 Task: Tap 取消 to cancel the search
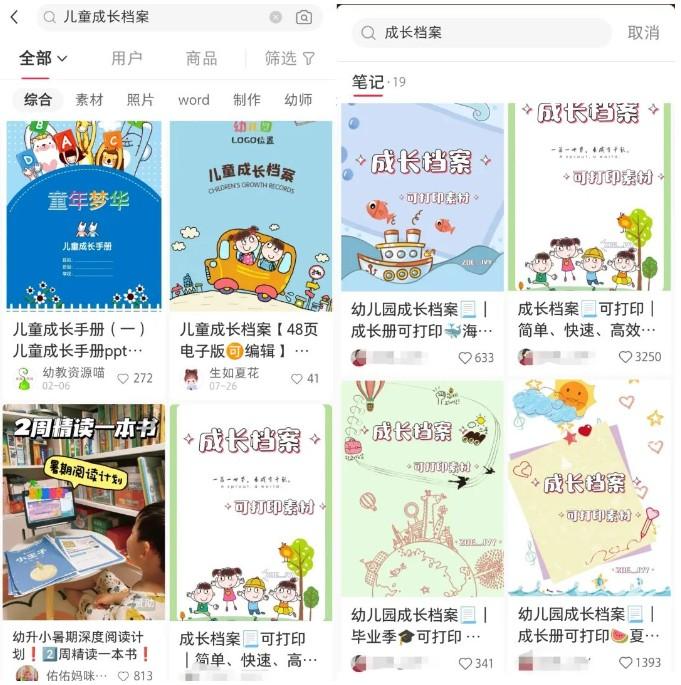point(643,32)
